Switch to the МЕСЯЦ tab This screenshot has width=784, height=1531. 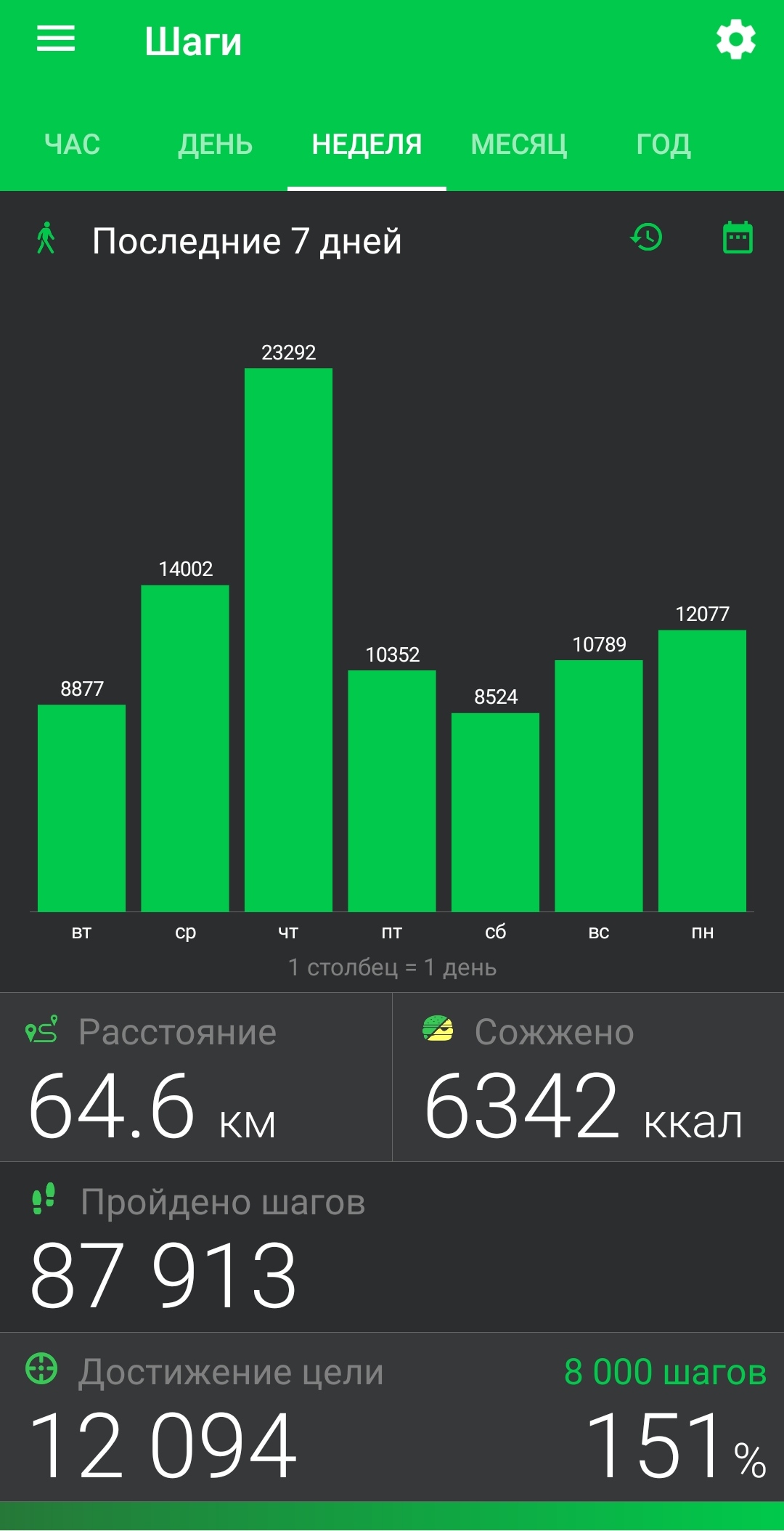[519, 145]
